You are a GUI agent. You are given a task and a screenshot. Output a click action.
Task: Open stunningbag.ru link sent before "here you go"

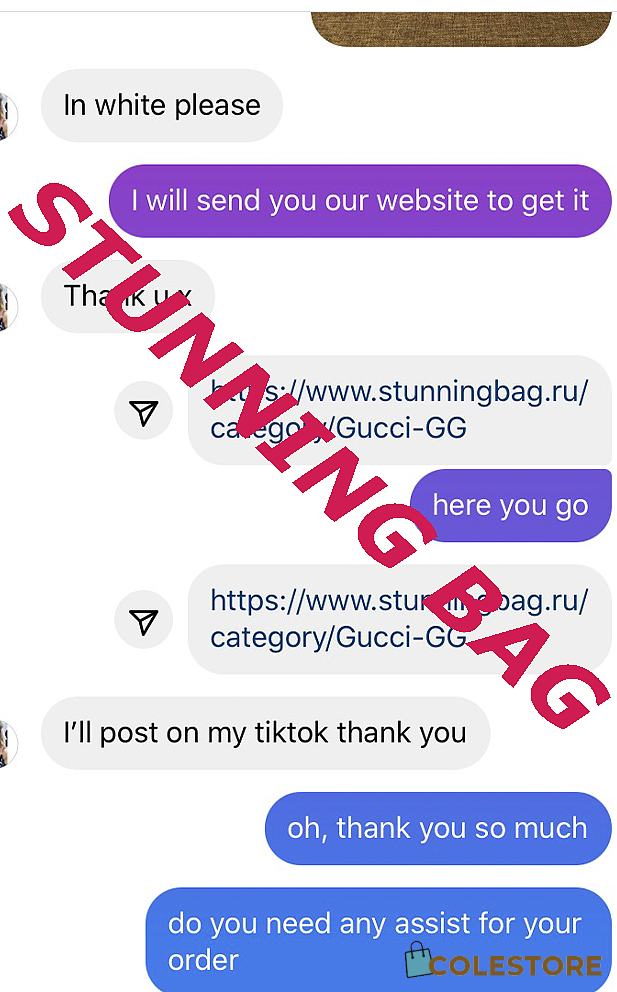tap(400, 410)
